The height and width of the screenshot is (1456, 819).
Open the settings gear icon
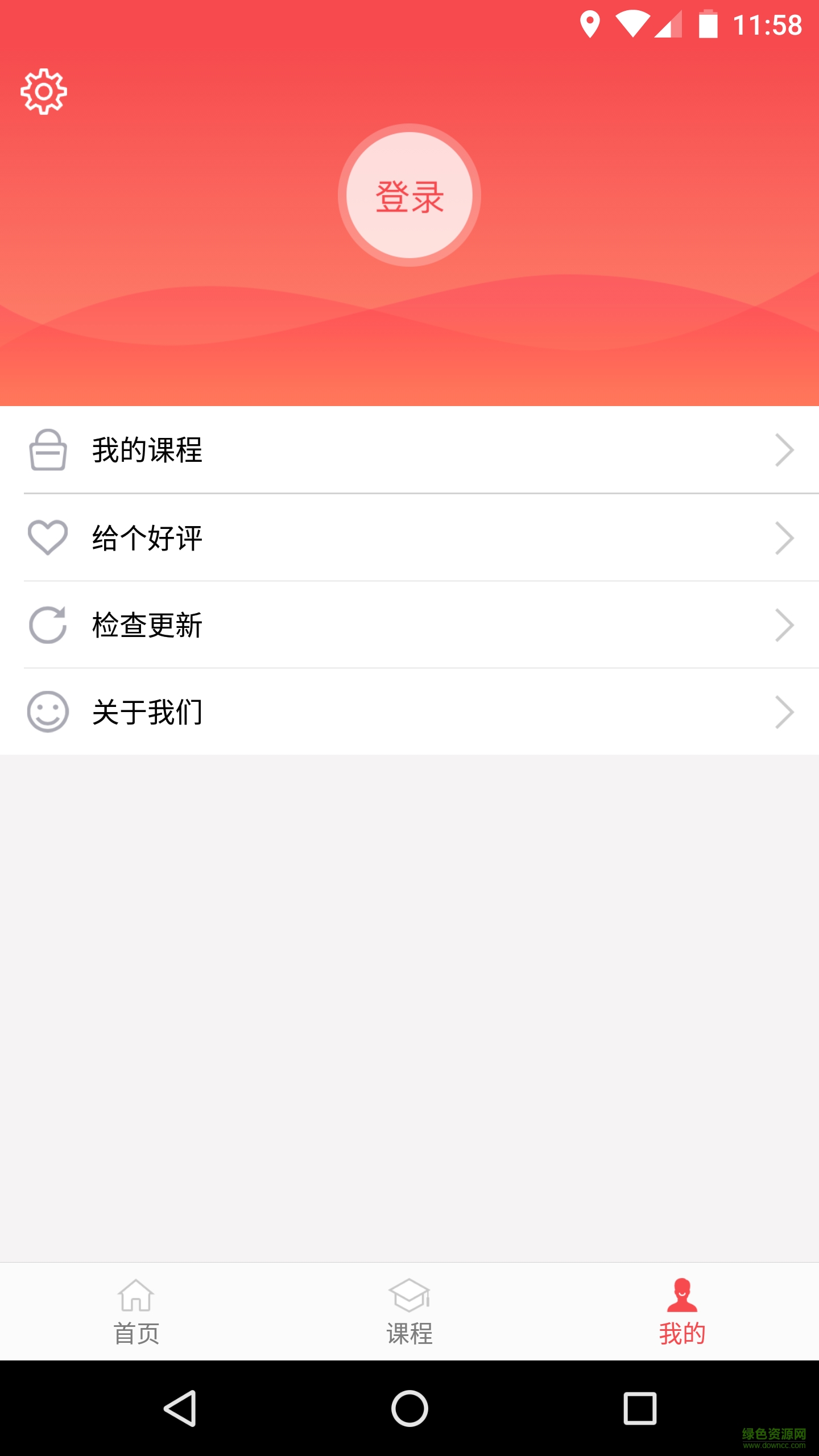pos(44,92)
